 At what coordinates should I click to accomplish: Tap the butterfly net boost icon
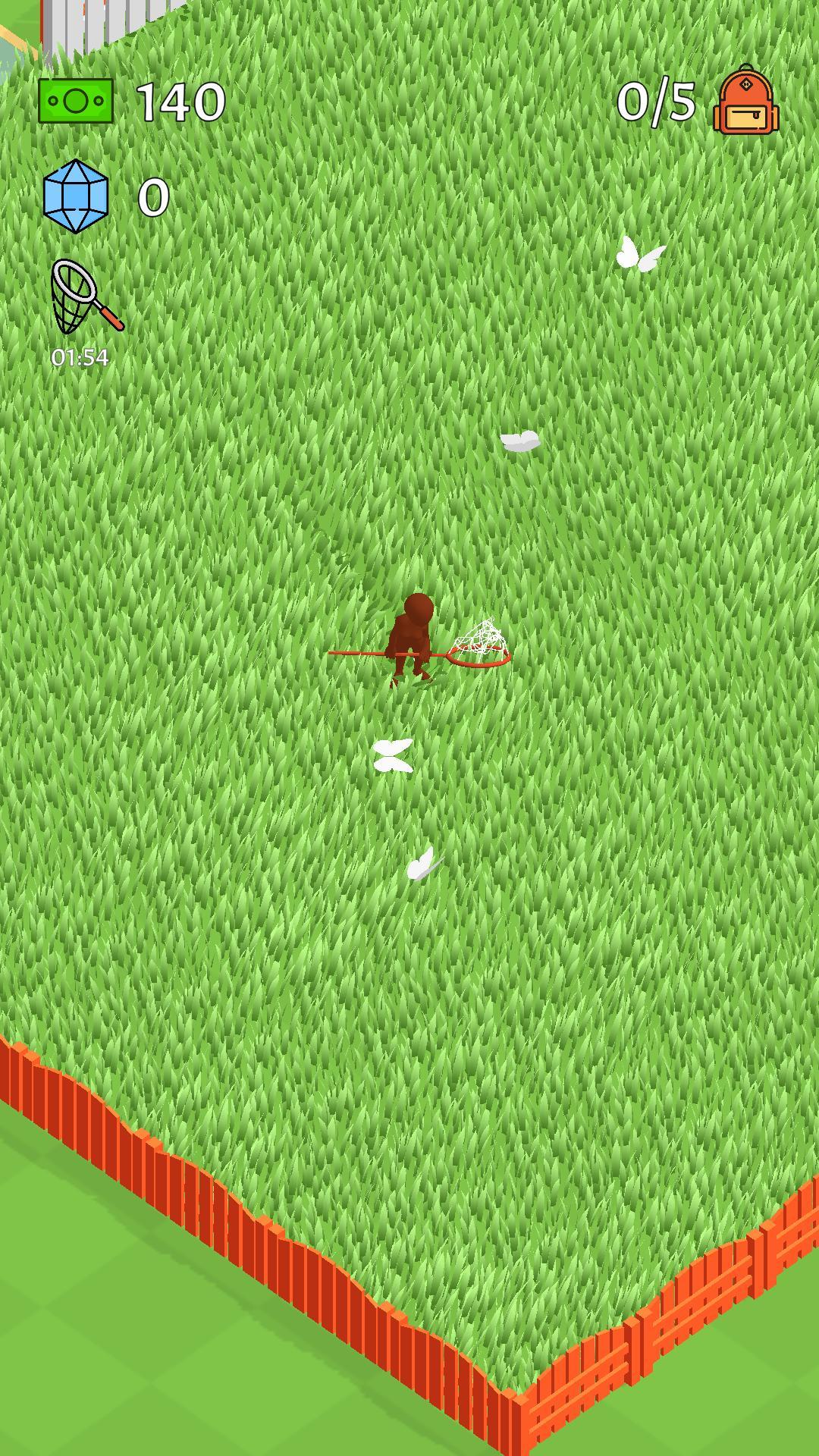85,297
